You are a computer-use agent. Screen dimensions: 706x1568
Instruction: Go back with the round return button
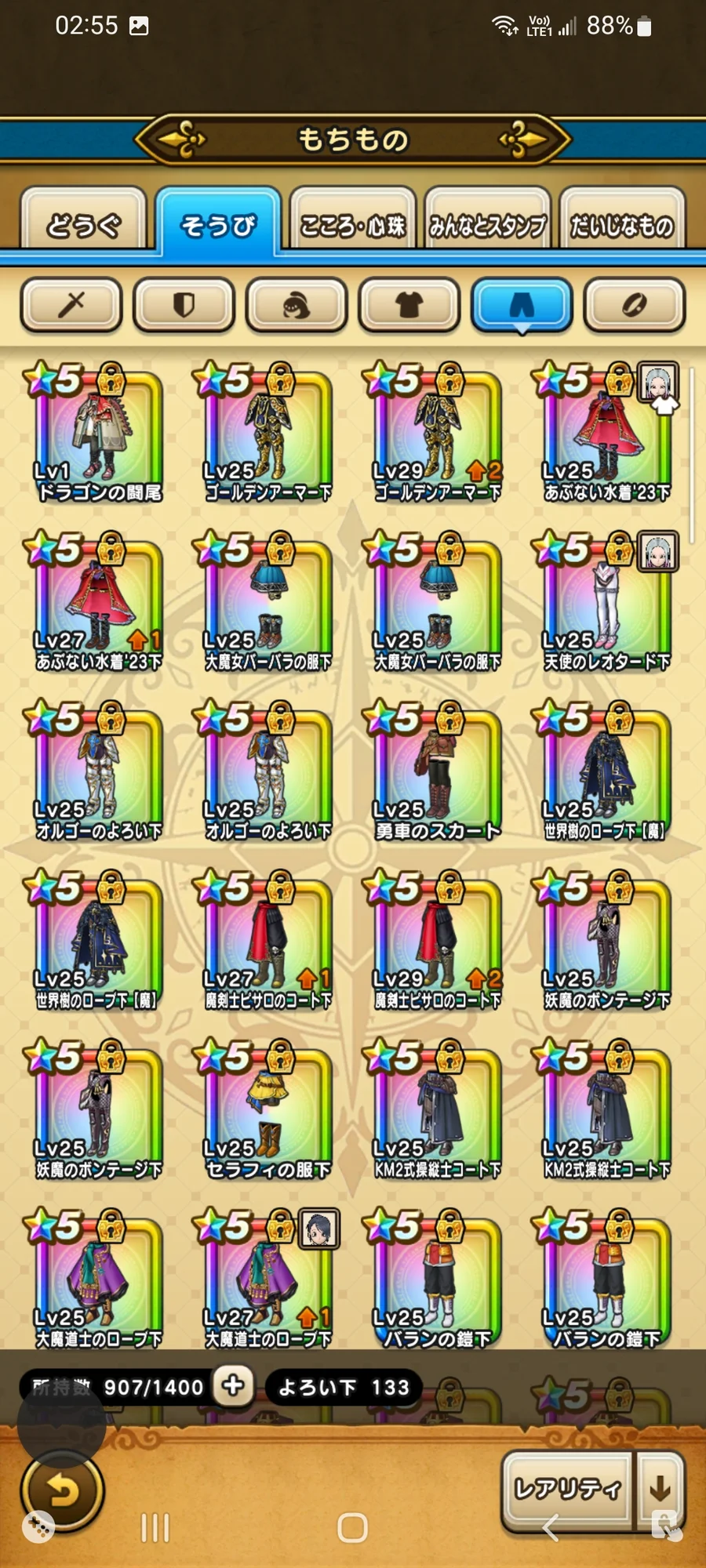(62, 1491)
